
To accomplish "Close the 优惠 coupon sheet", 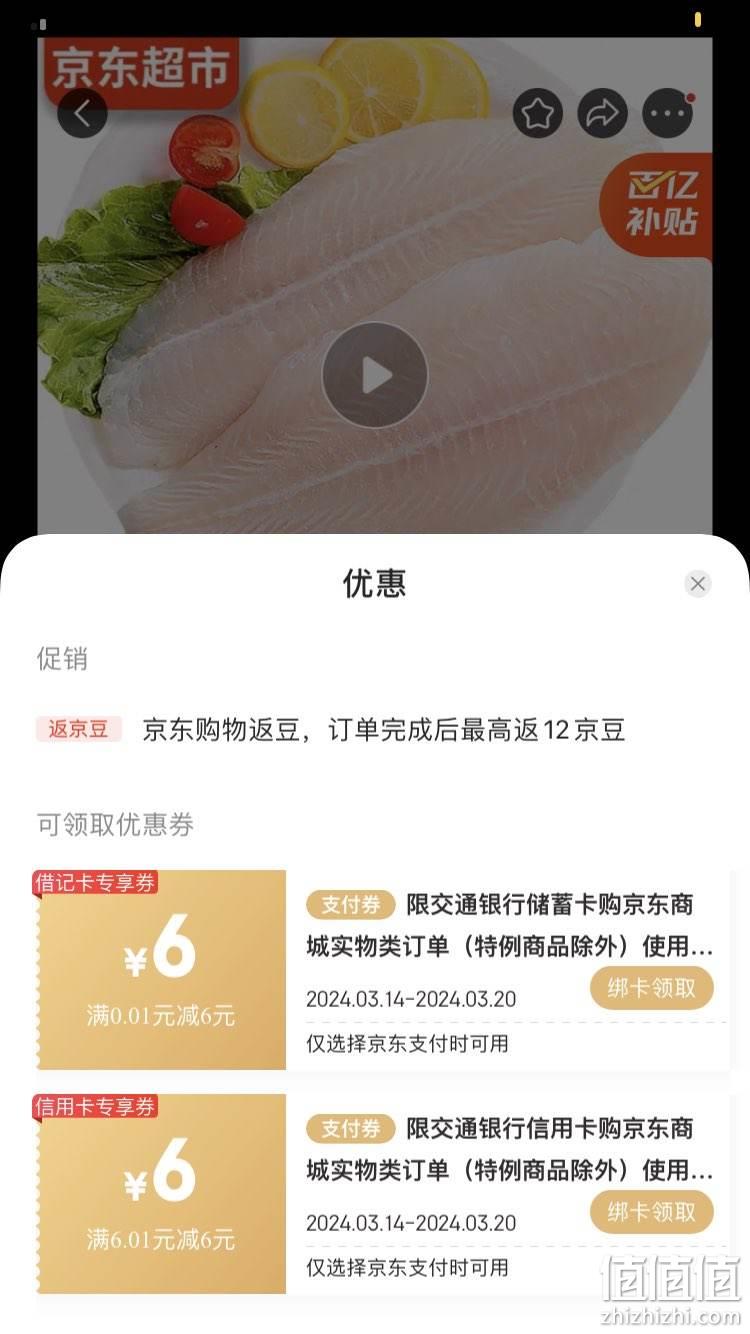I will tap(698, 584).
